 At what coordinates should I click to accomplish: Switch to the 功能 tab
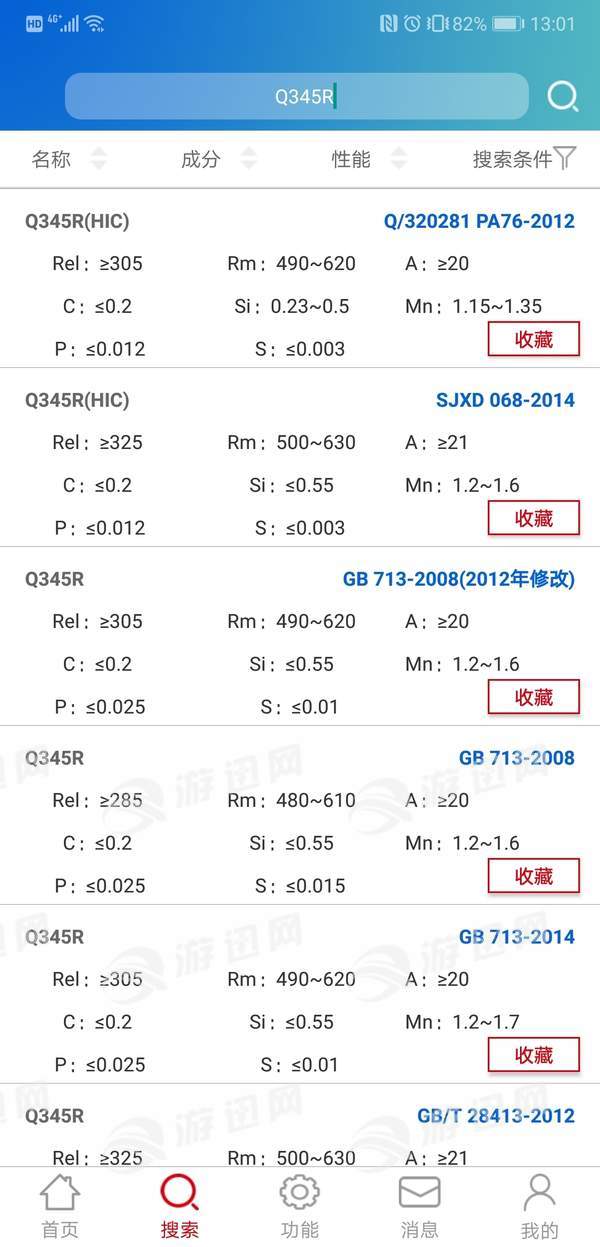tap(300, 1206)
